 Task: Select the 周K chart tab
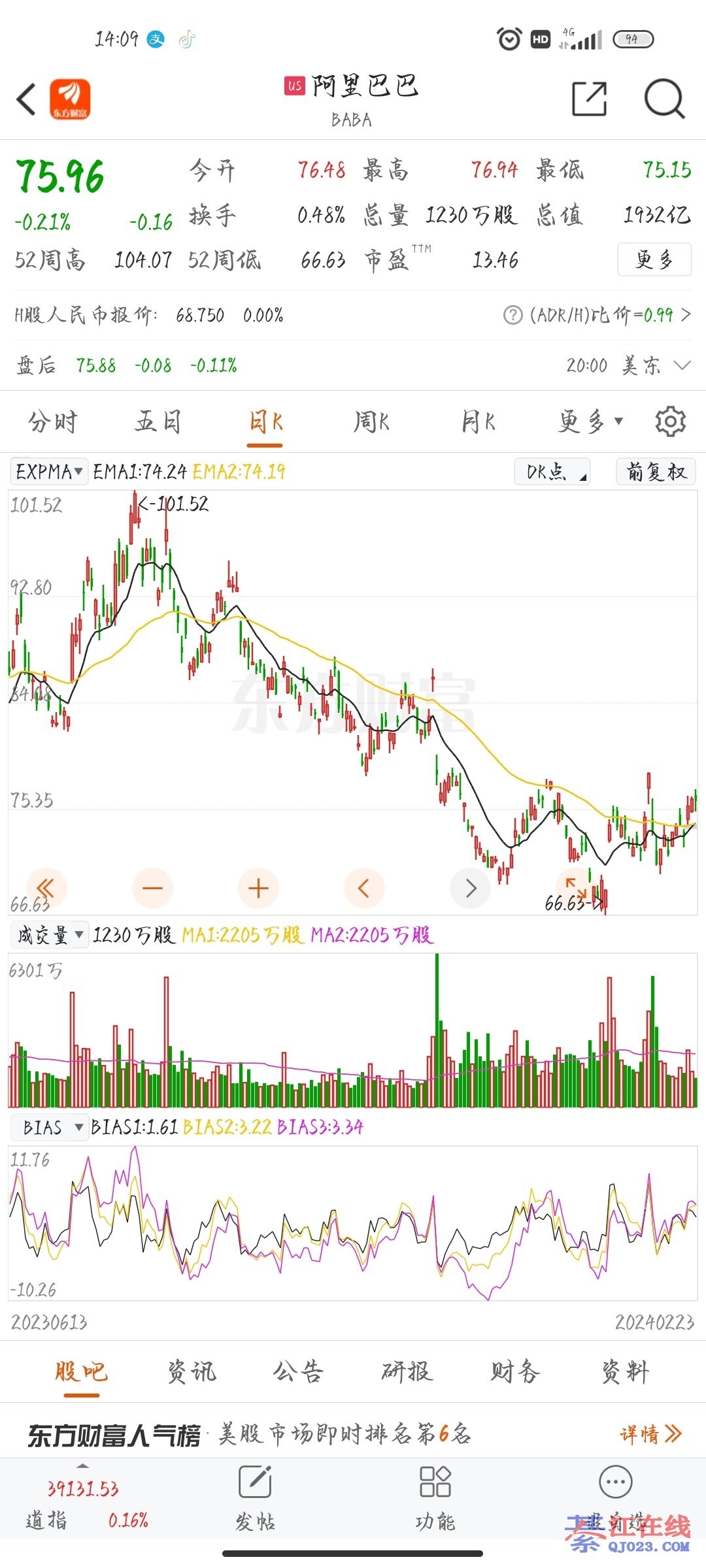(x=371, y=422)
